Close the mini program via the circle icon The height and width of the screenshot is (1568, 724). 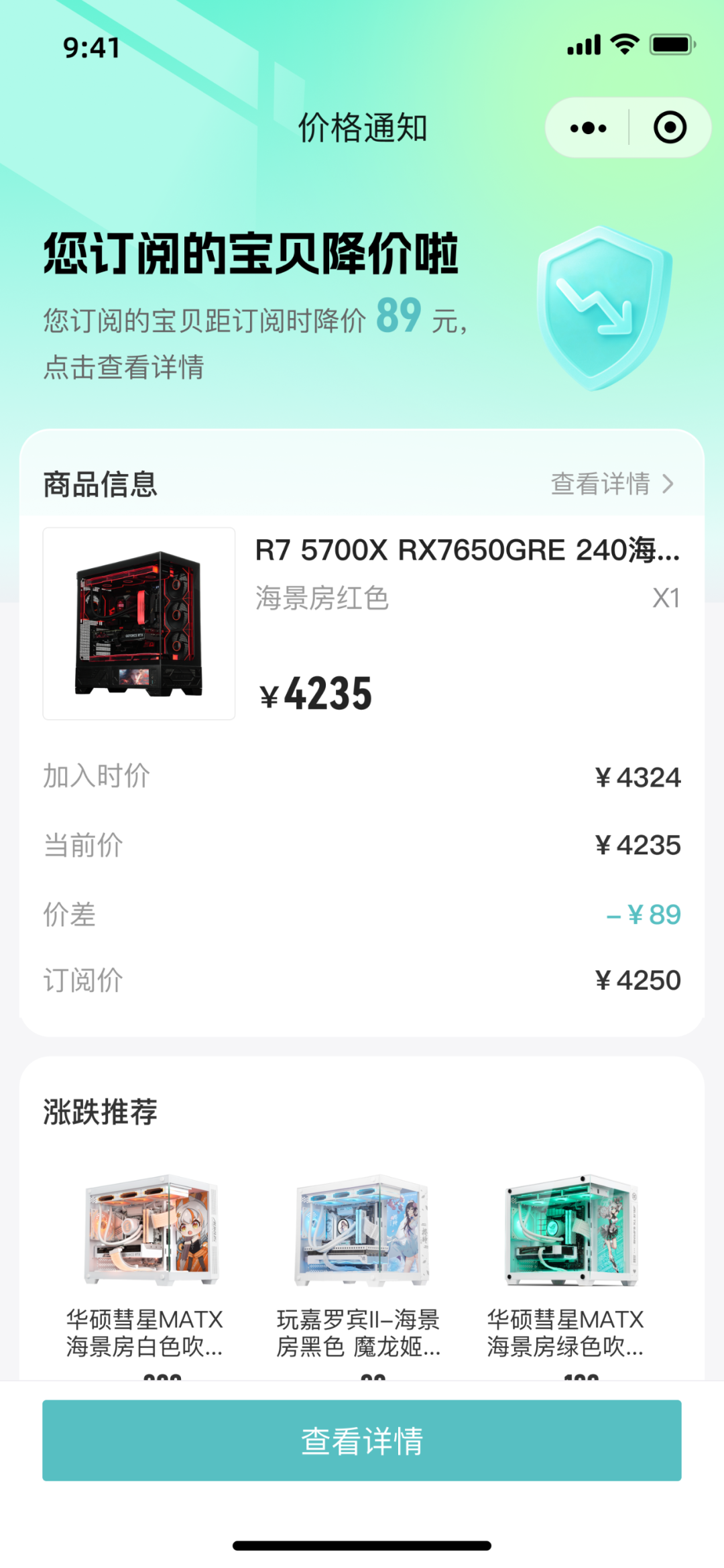coord(670,127)
